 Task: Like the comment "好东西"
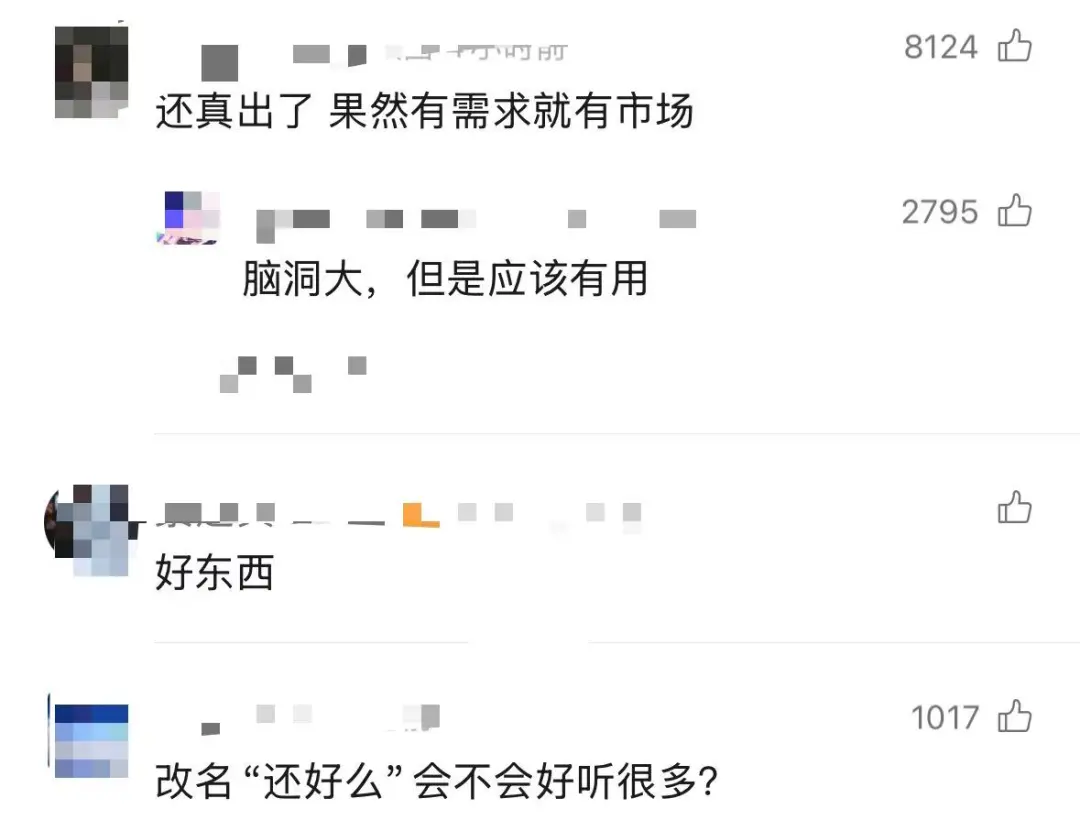coord(1014,508)
